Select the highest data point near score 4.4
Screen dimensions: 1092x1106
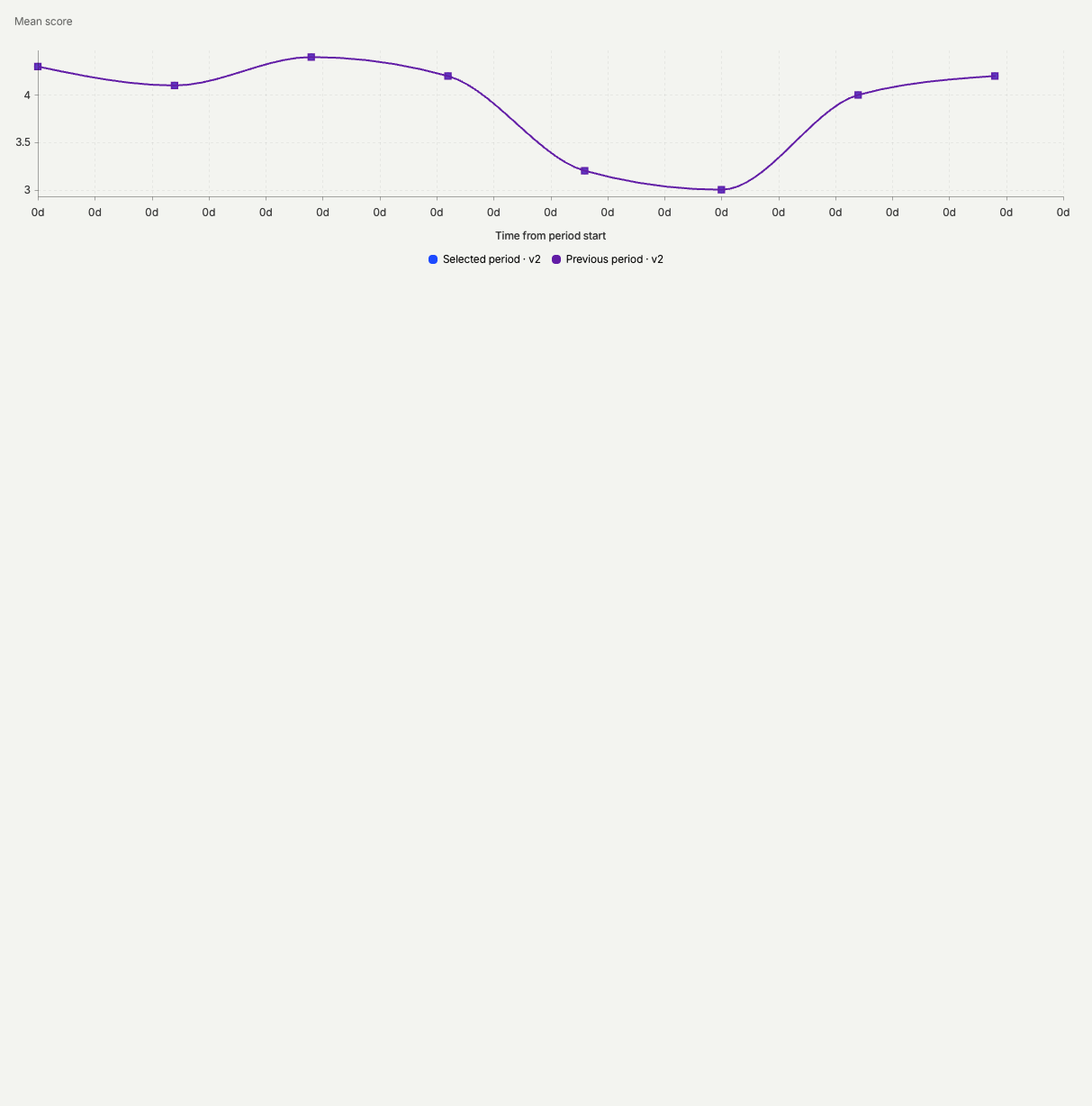point(311,57)
